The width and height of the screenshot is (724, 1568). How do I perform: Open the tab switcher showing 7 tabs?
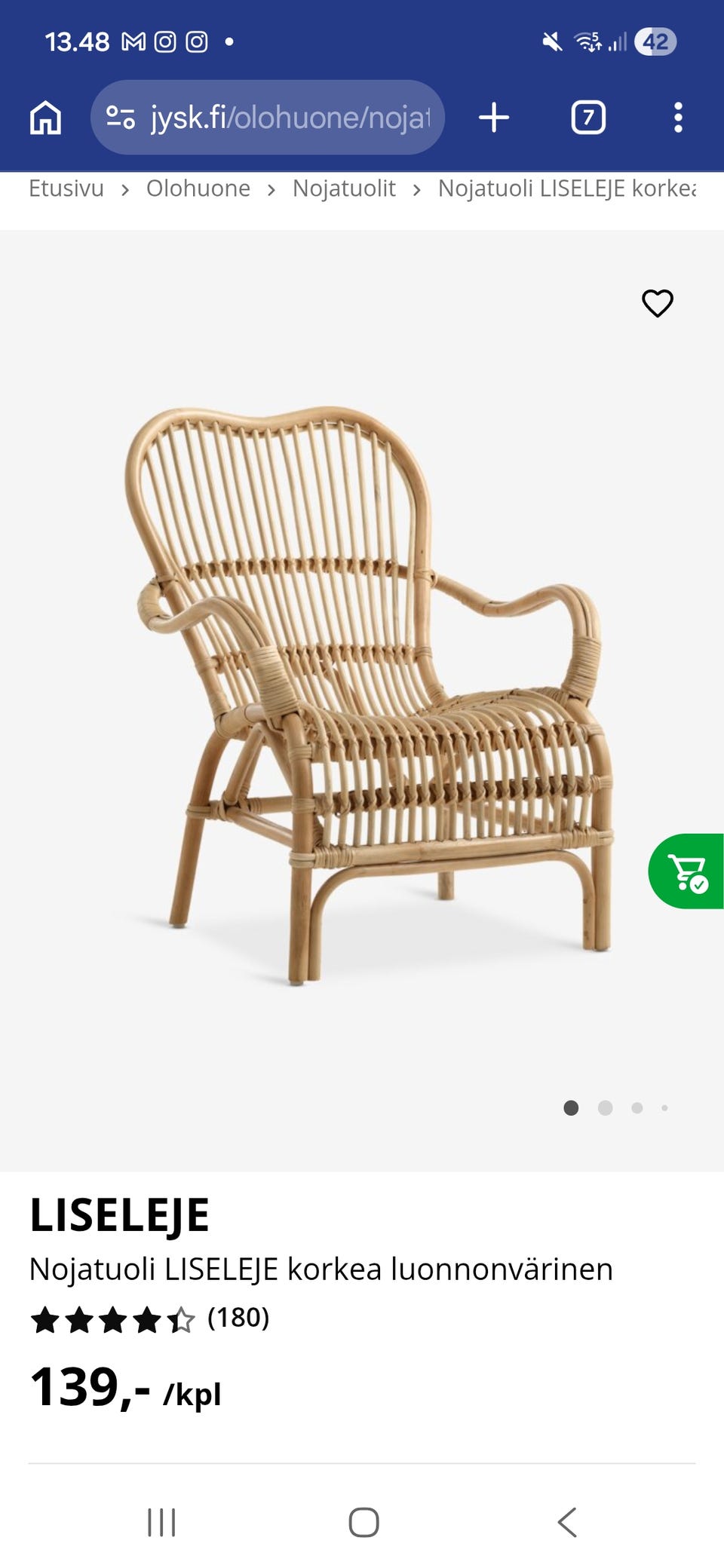pyautogui.click(x=588, y=118)
